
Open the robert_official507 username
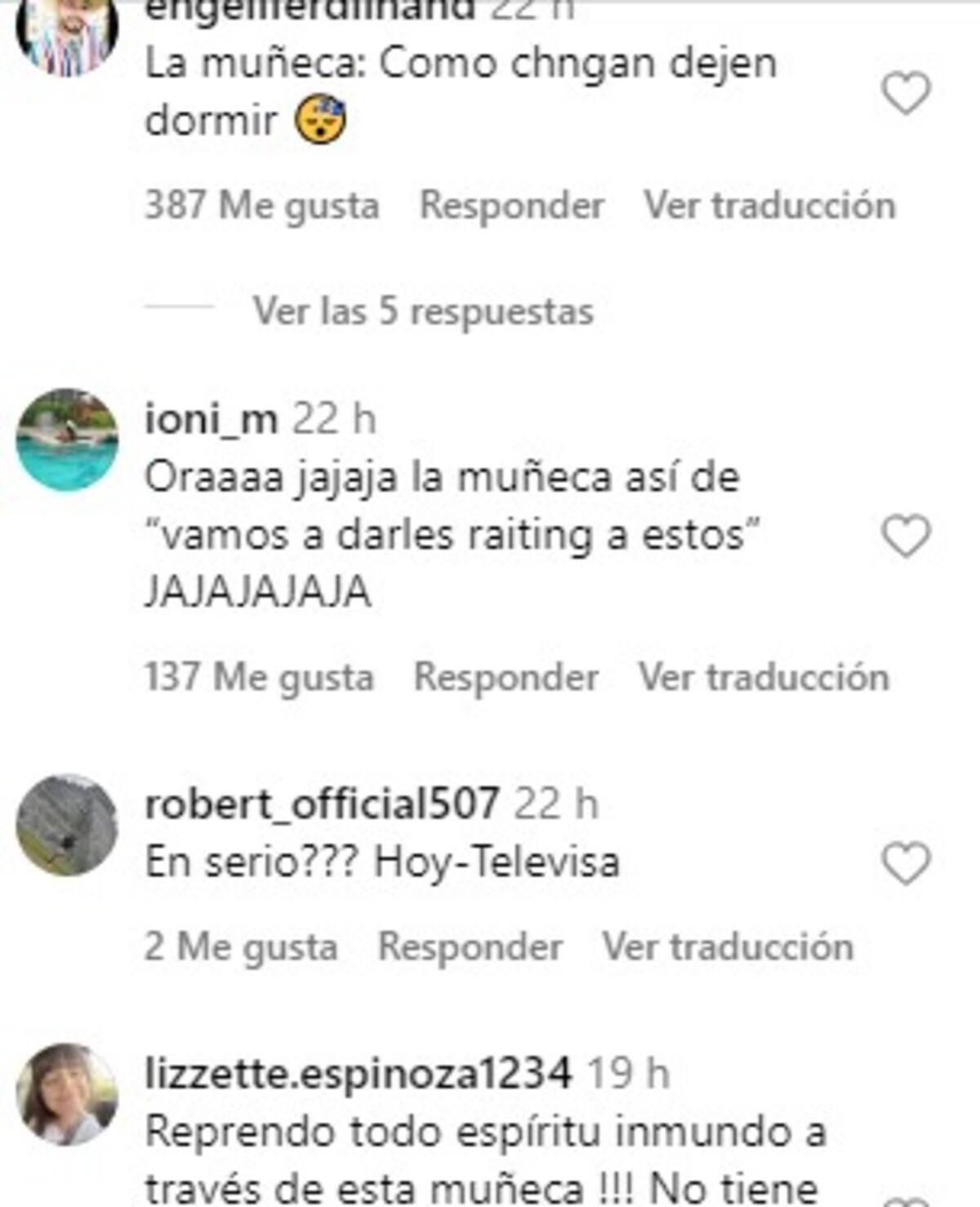click(321, 804)
